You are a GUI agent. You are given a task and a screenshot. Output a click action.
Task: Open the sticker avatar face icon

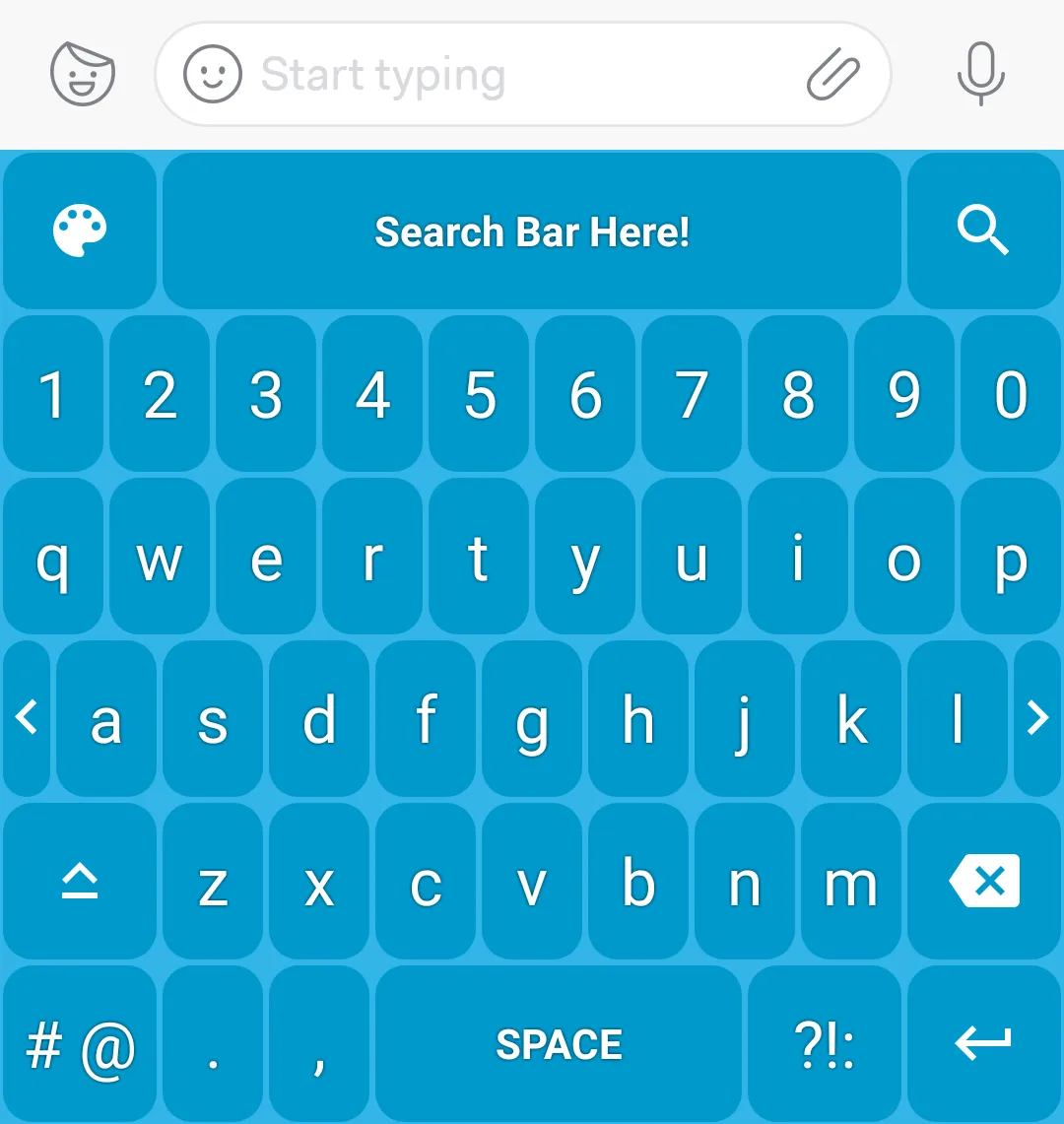[x=83, y=74]
